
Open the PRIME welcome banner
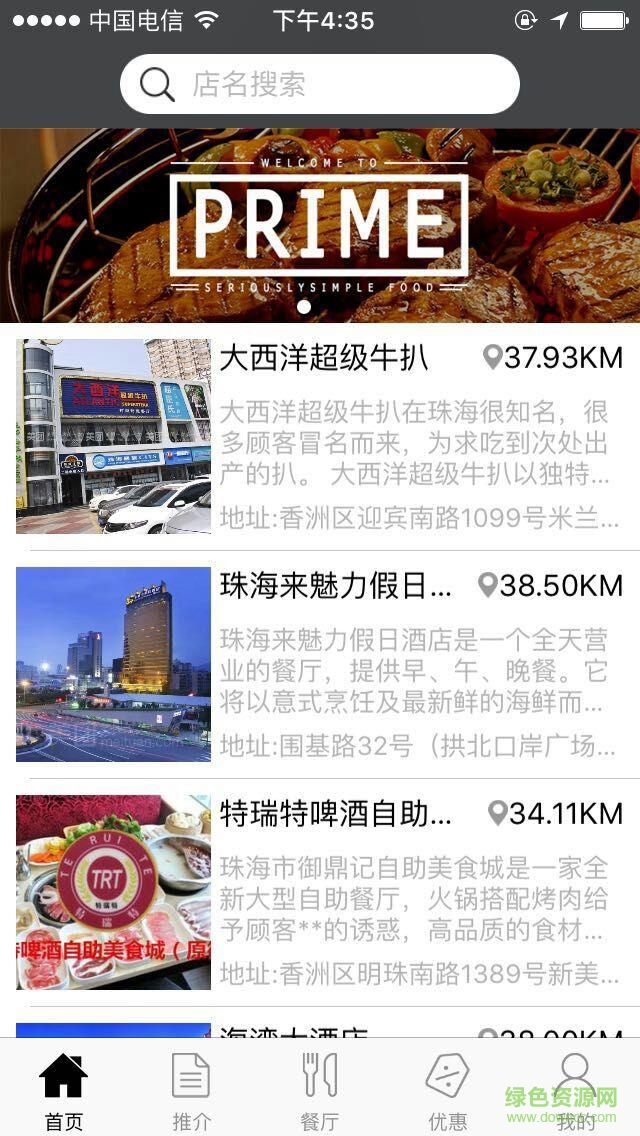pyautogui.click(x=320, y=224)
